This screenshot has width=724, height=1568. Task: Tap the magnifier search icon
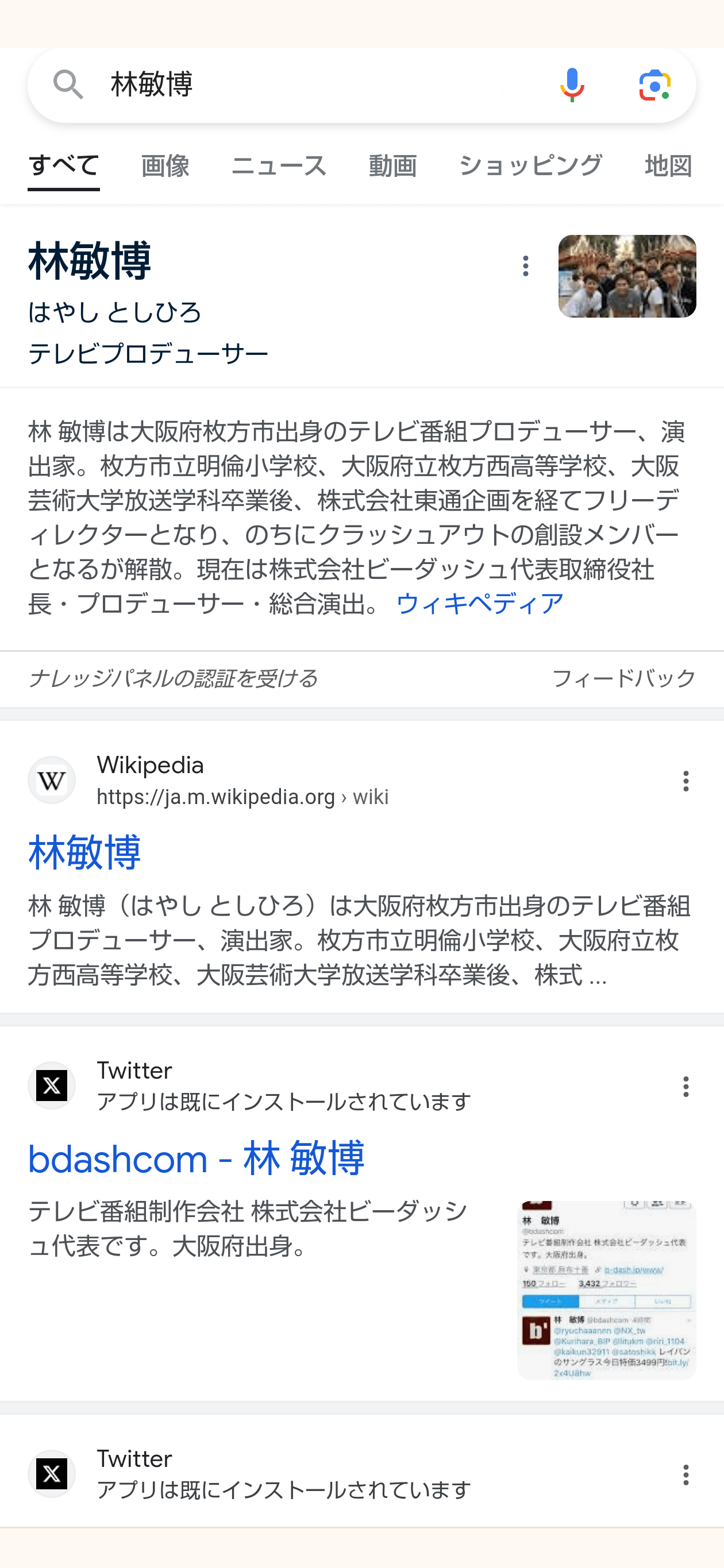click(68, 84)
